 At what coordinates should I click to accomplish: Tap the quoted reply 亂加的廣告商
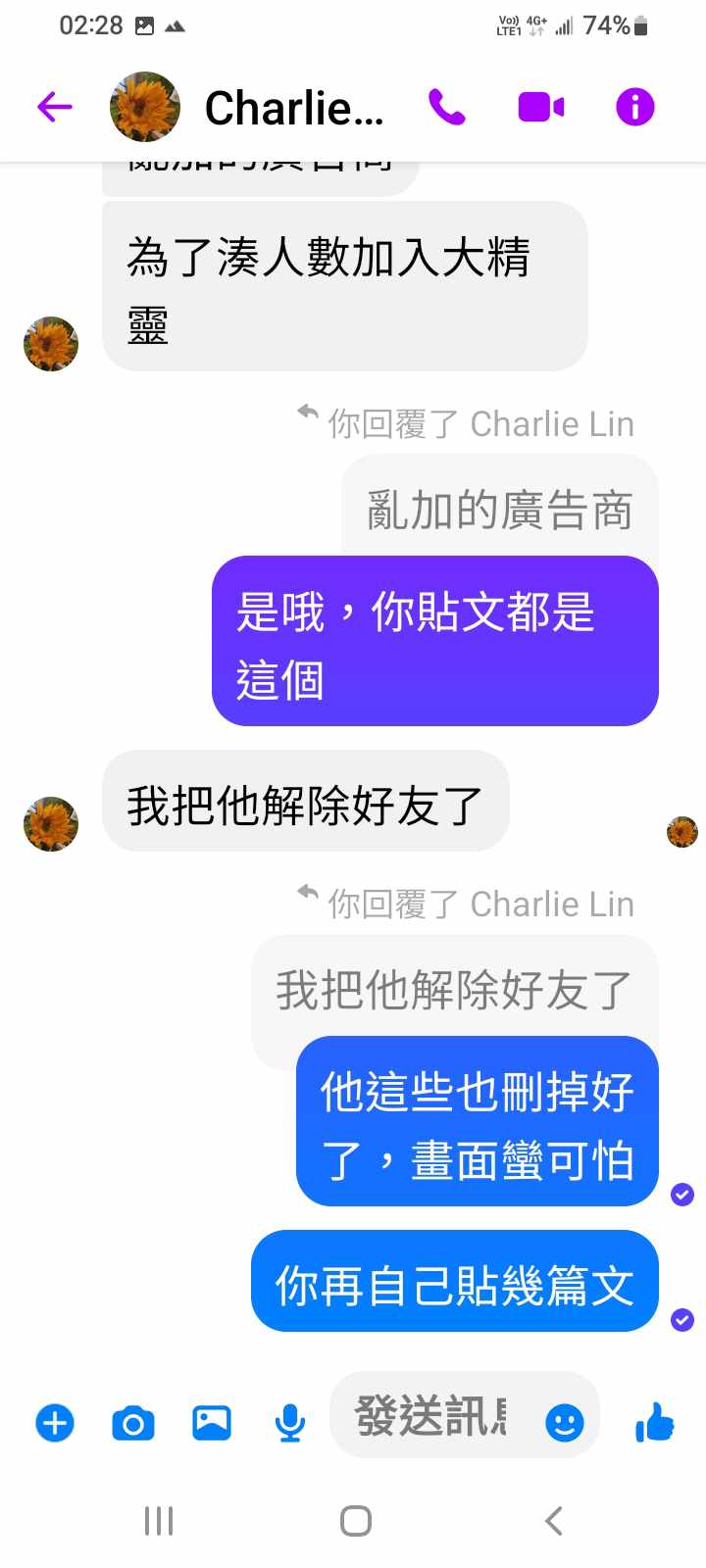coord(499,510)
